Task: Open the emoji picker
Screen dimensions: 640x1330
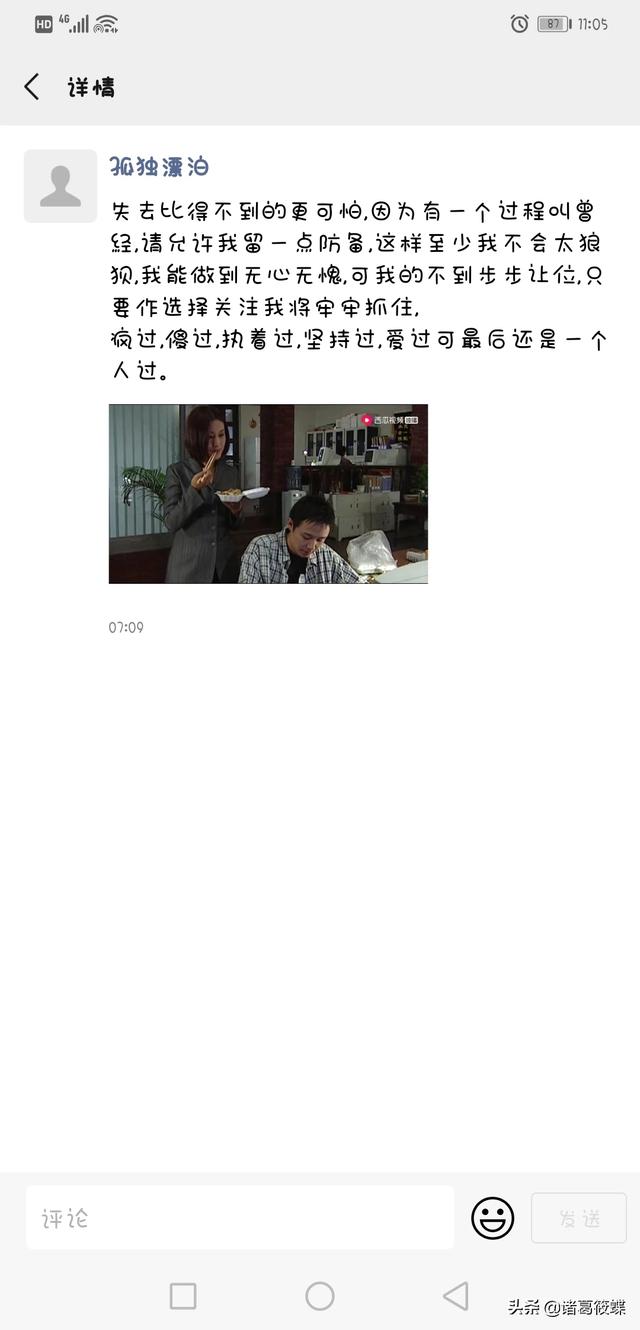Action: [x=493, y=1218]
